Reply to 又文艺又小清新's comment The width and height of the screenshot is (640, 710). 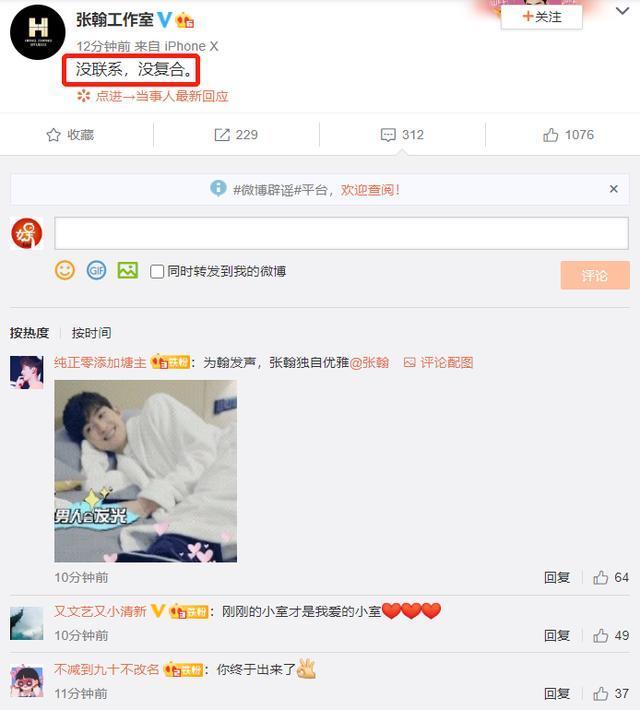[557, 636]
